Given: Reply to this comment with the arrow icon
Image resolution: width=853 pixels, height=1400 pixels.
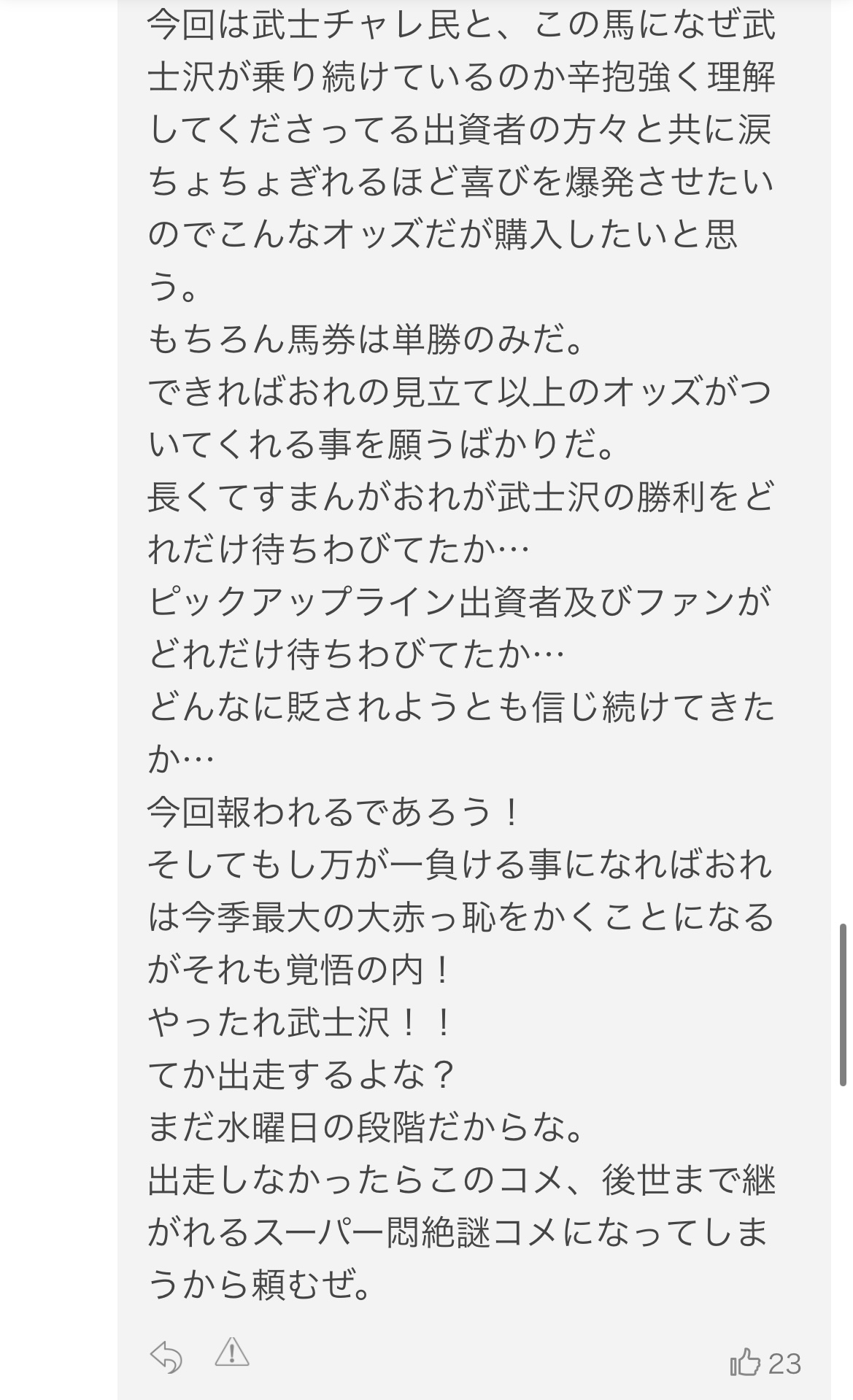Looking at the screenshot, I should click(166, 1358).
